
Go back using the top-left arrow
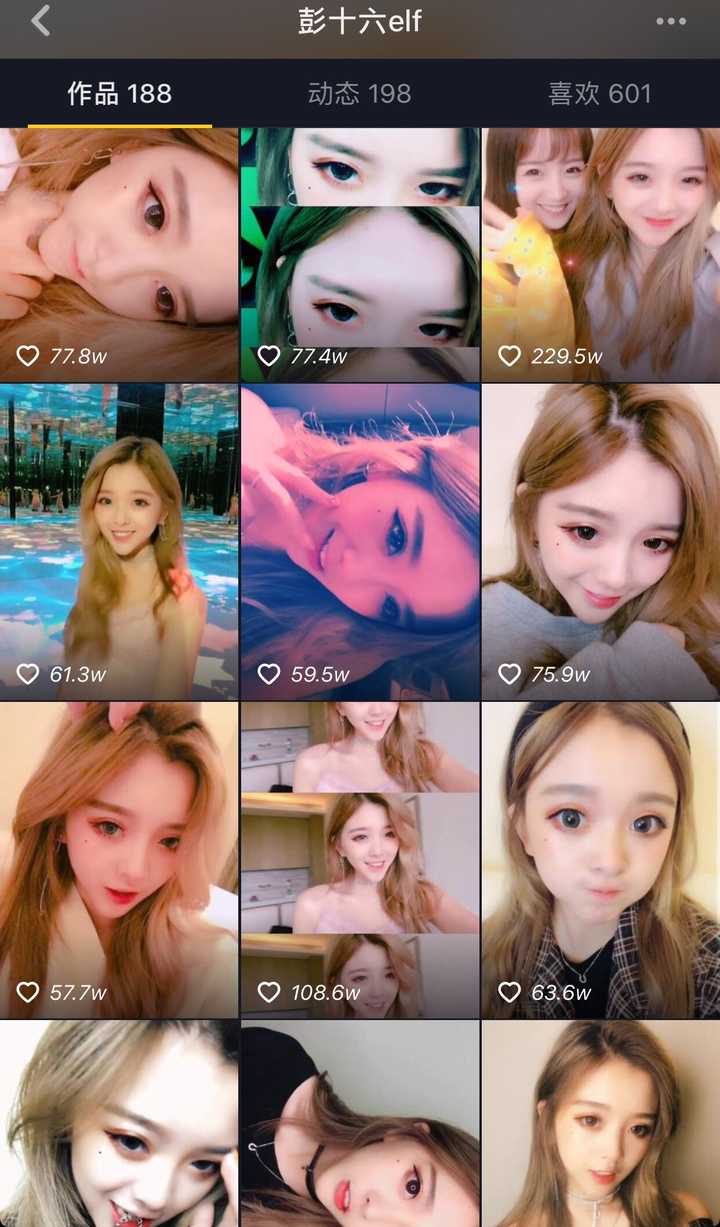tap(41, 21)
